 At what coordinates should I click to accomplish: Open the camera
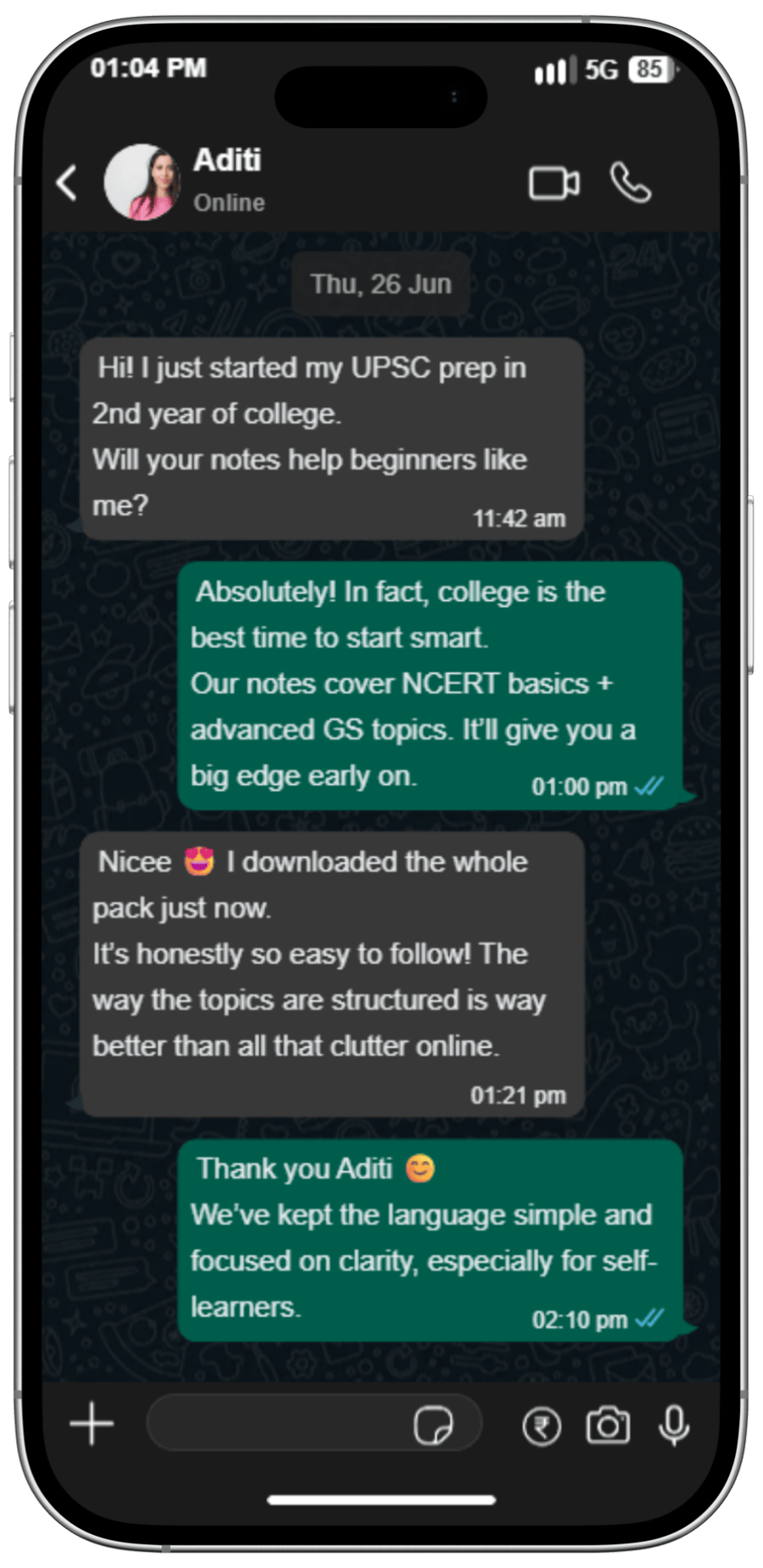608,1425
